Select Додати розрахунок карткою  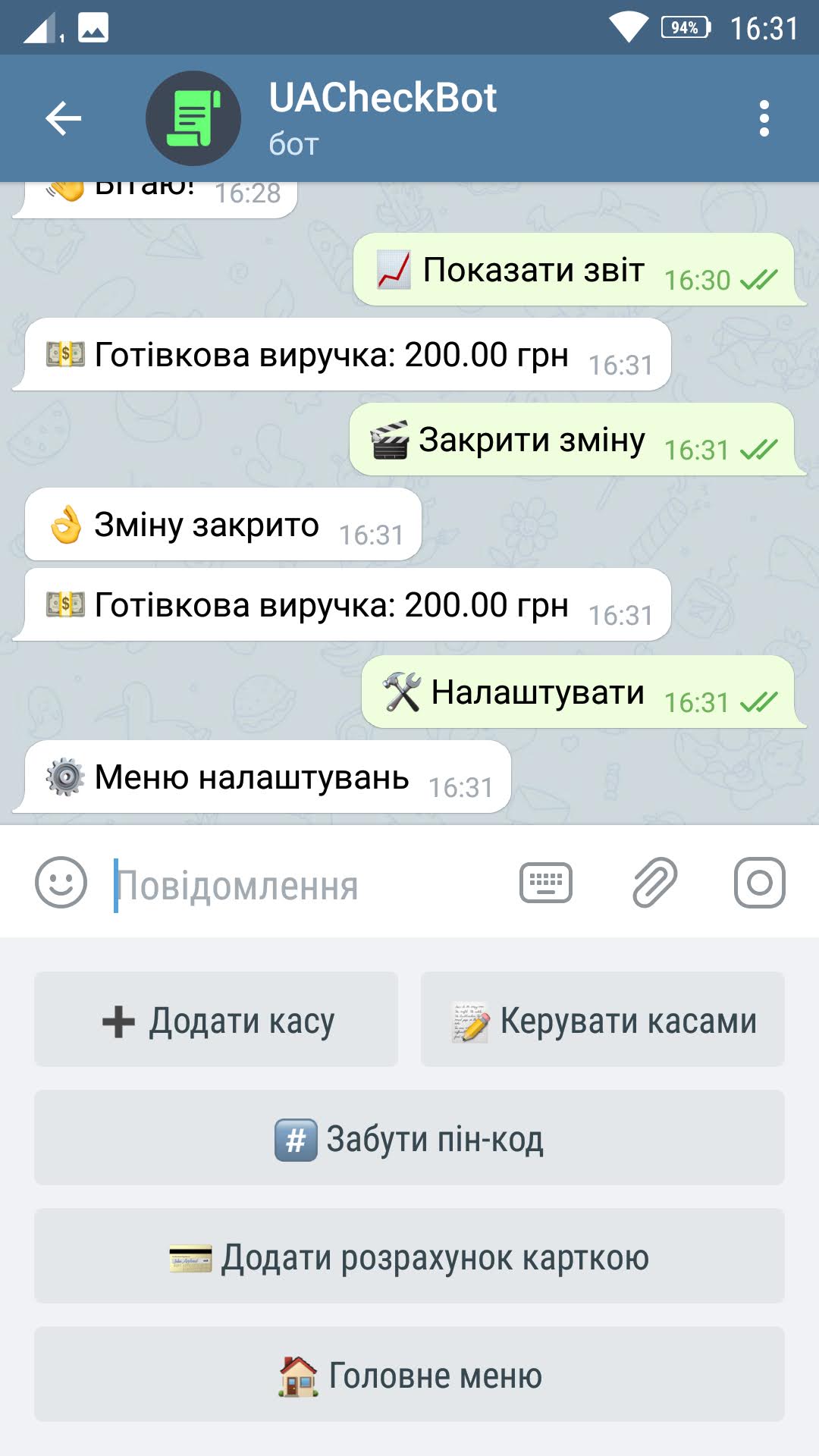[x=409, y=1257]
